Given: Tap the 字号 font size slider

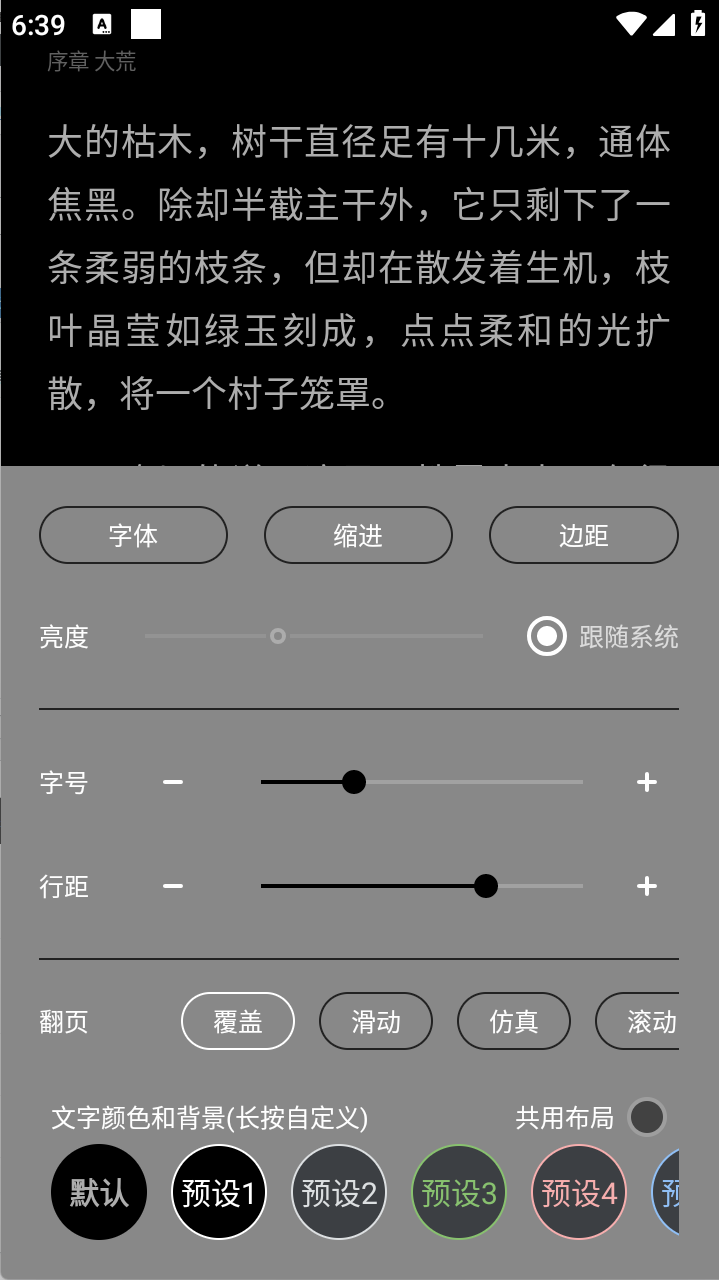Looking at the screenshot, I should tap(421, 782).
